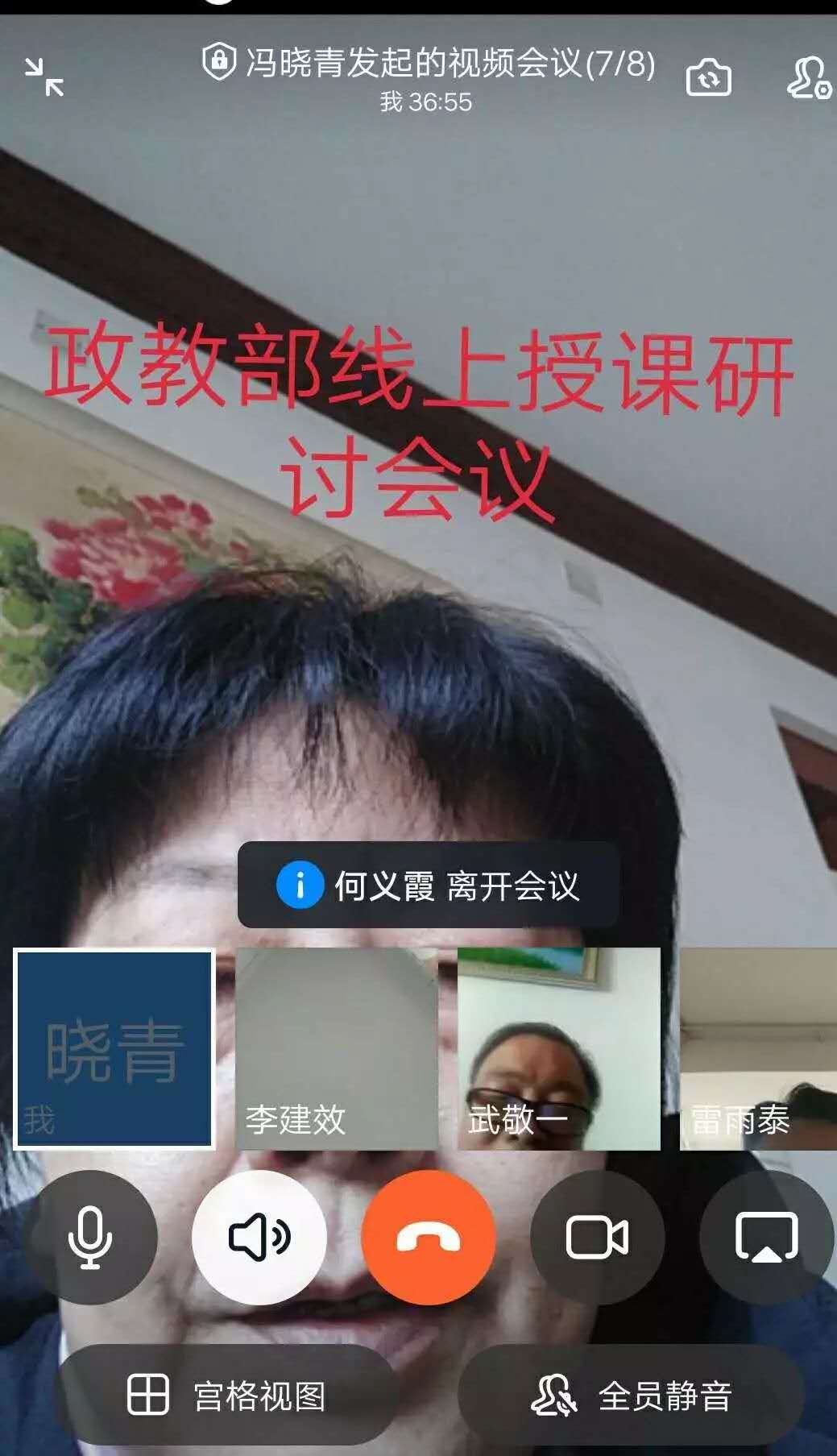This screenshot has height=1456, width=837.
Task: Minimize the video meeting window
Action: (x=44, y=77)
